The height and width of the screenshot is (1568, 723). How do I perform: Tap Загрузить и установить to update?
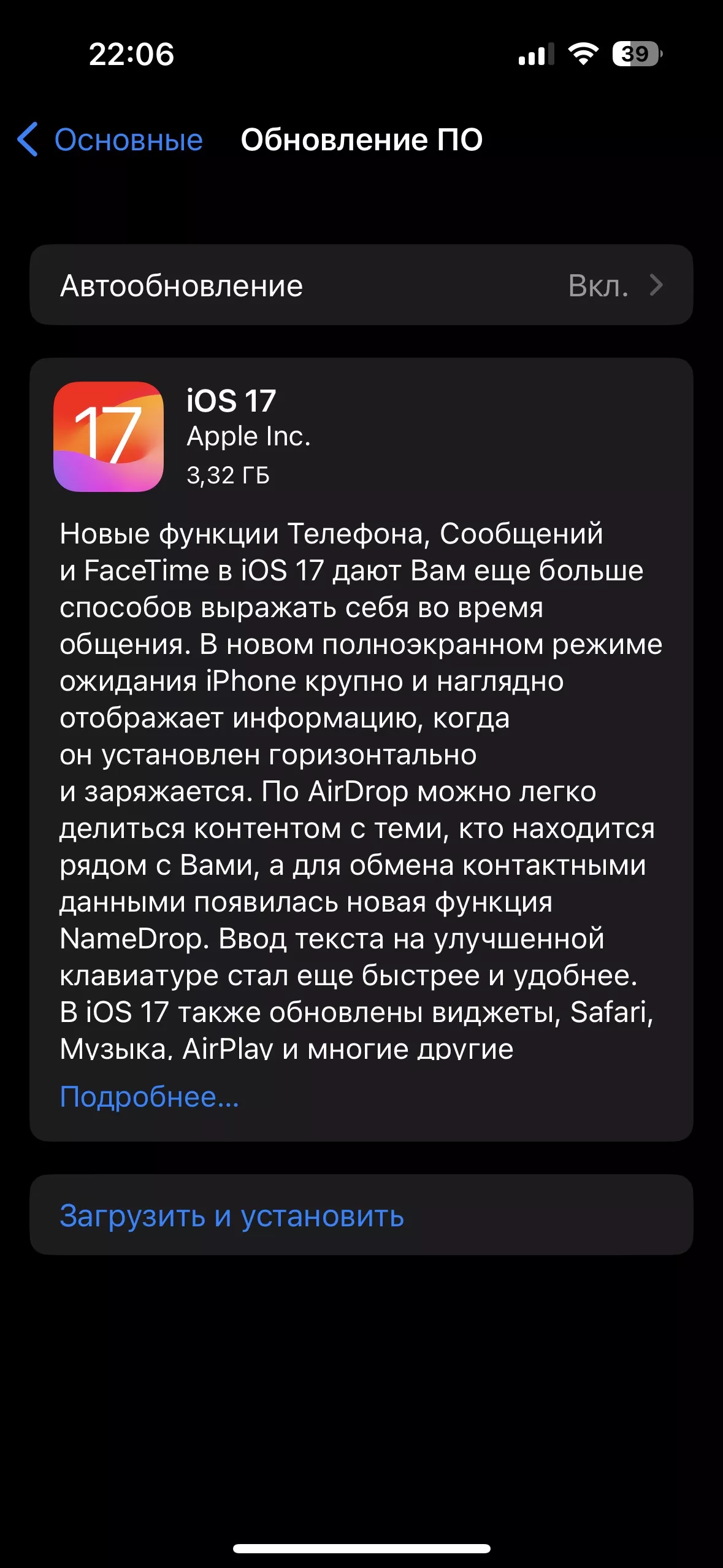coord(232,1215)
